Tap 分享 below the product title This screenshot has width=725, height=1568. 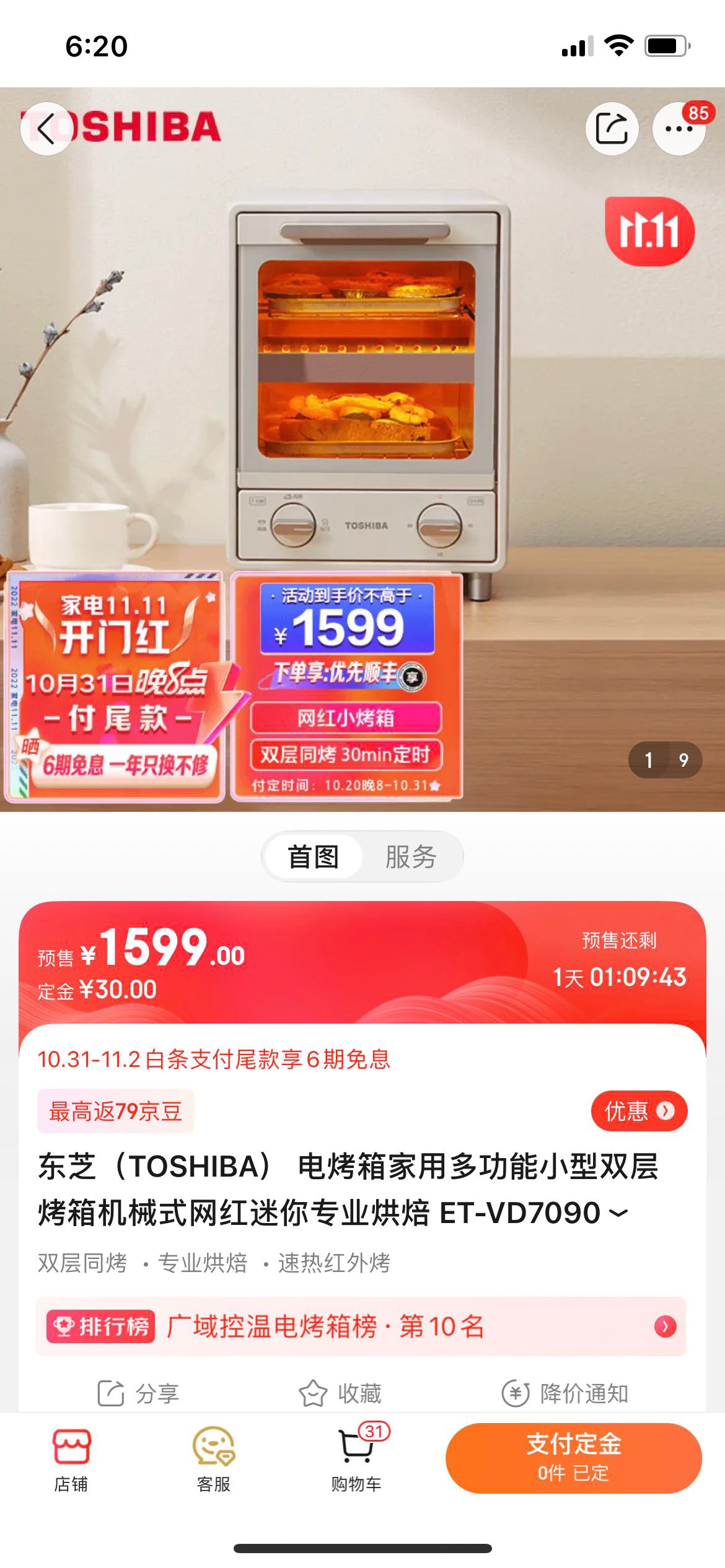(139, 1393)
